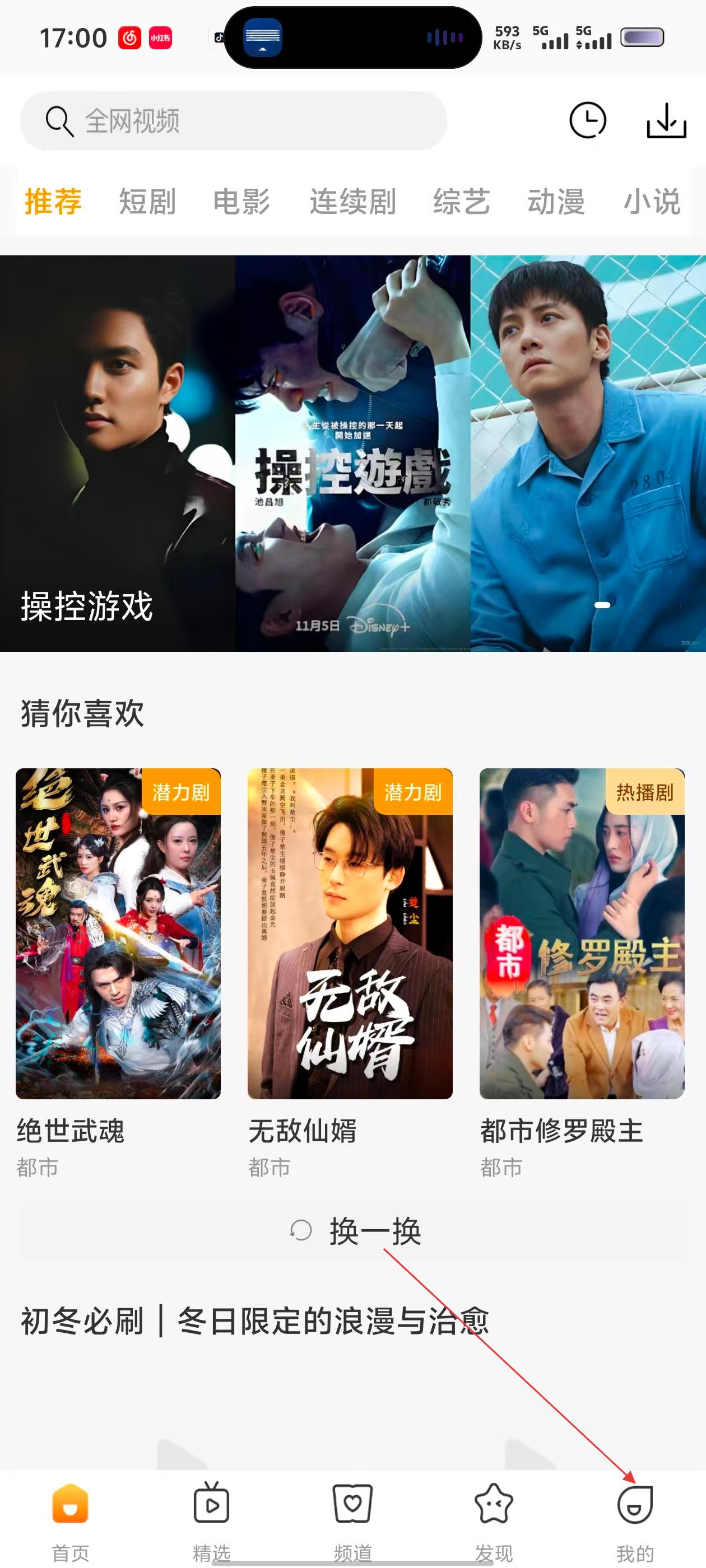706x1568 pixels.
Task: Switch to the 动漫 tab
Action: pyautogui.click(x=556, y=202)
